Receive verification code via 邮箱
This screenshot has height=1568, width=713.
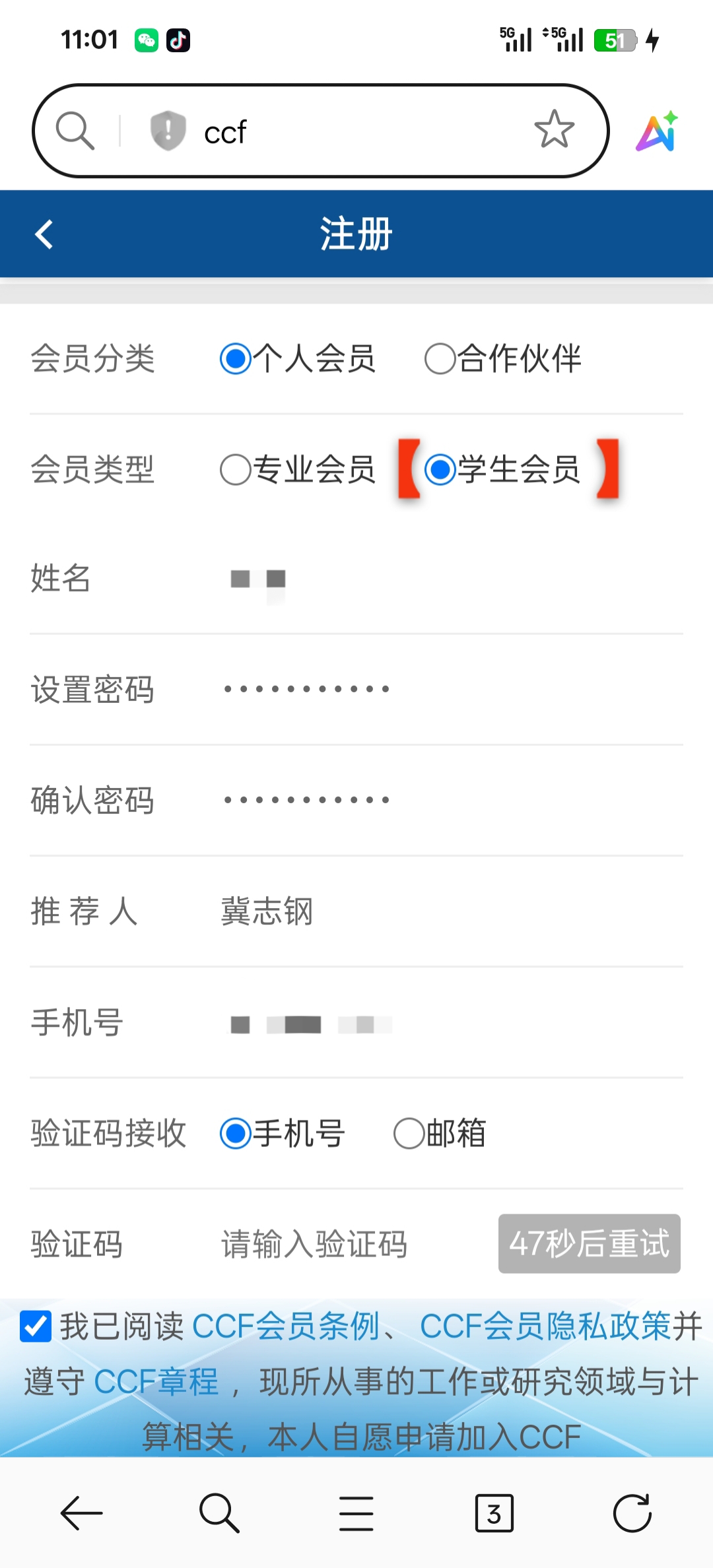coord(409,1134)
